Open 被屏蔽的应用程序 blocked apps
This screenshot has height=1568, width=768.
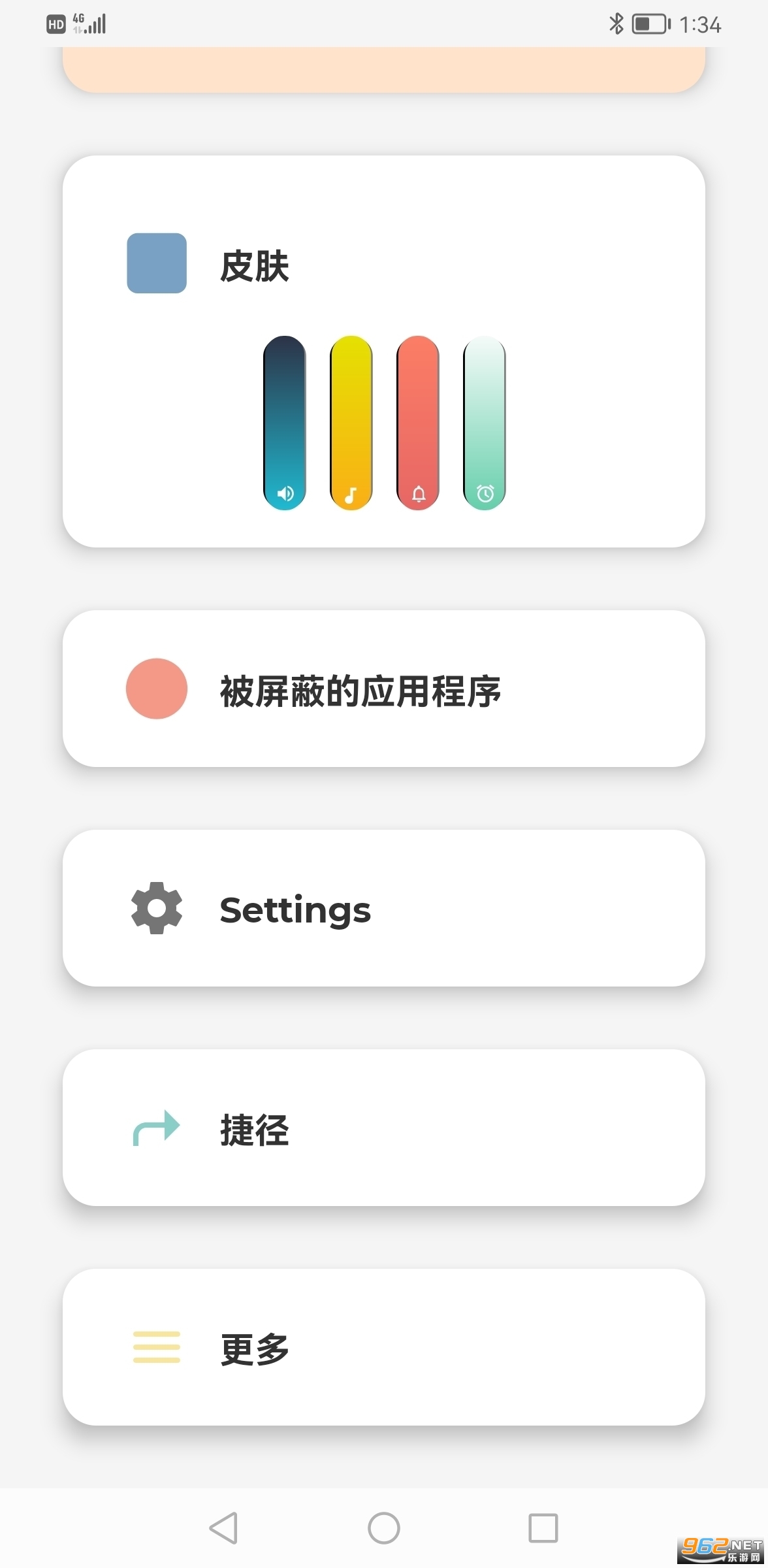(x=383, y=689)
